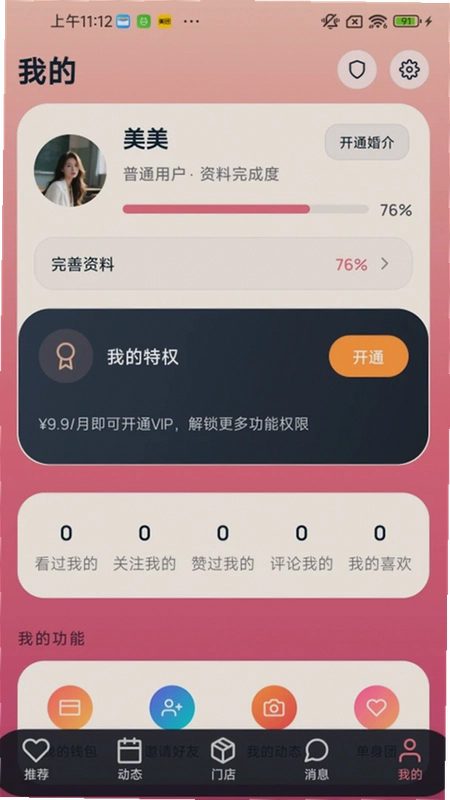Open 评论我的 comments list
This screenshot has height=800, width=450.
[302, 547]
